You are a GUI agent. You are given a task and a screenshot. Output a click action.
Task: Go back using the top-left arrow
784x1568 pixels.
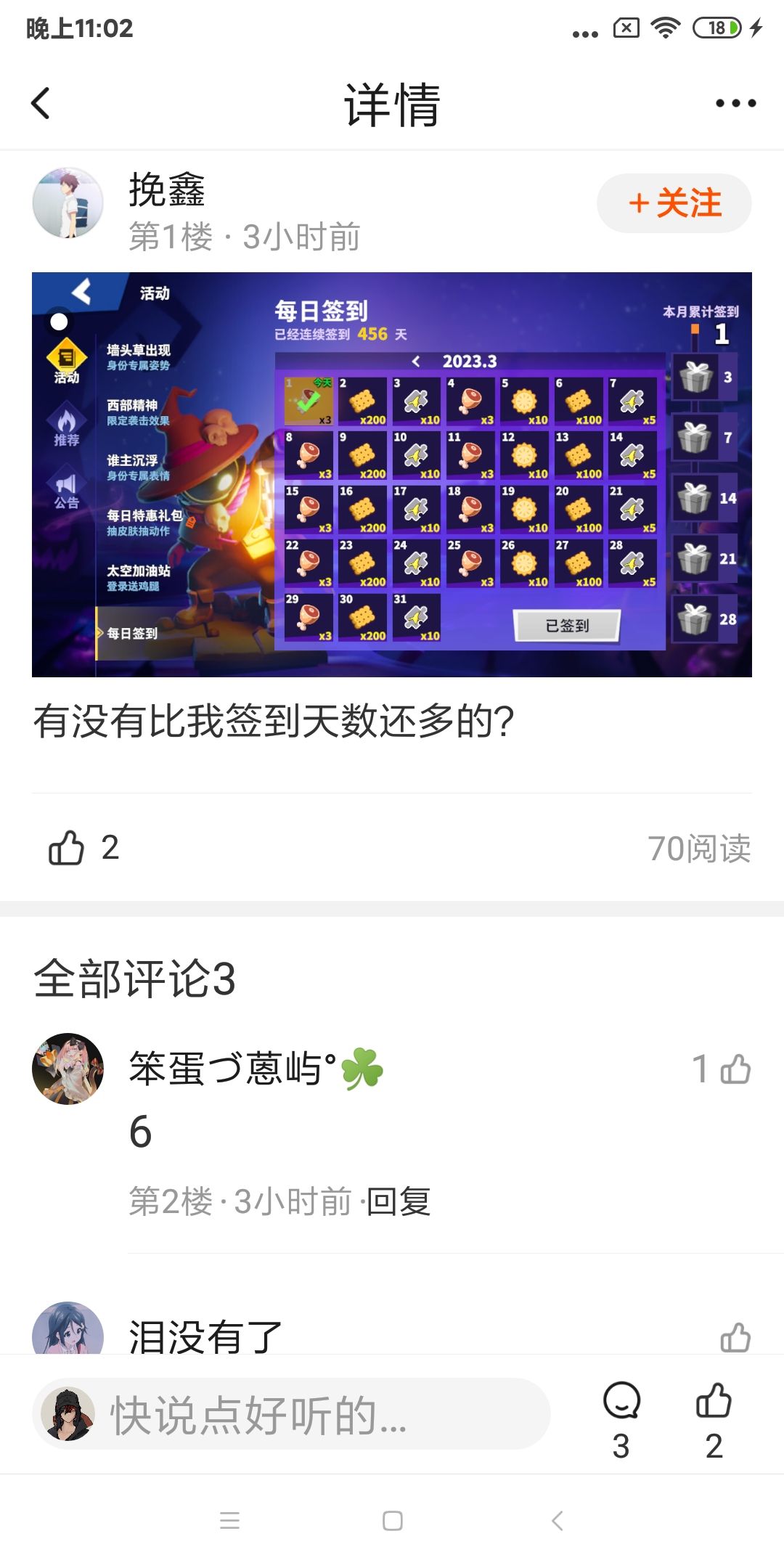pyautogui.click(x=41, y=103)
